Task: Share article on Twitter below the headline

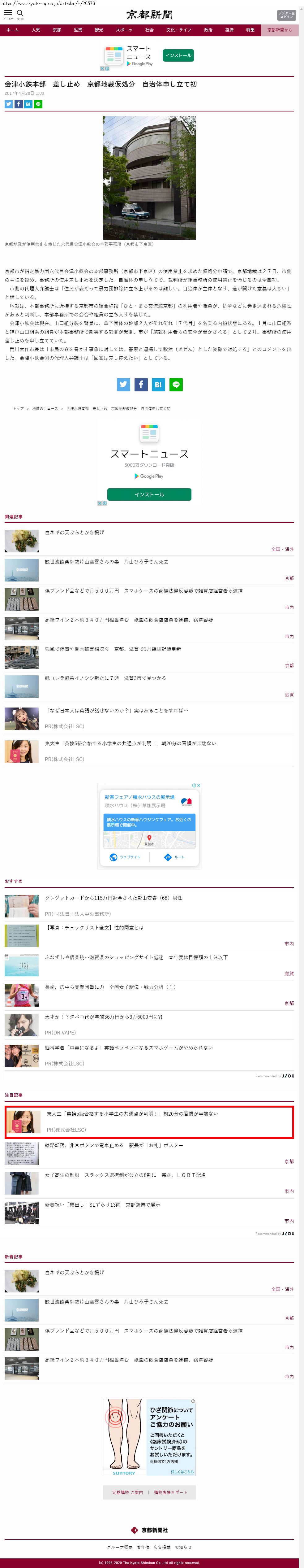Action: [x=9, y=104]
